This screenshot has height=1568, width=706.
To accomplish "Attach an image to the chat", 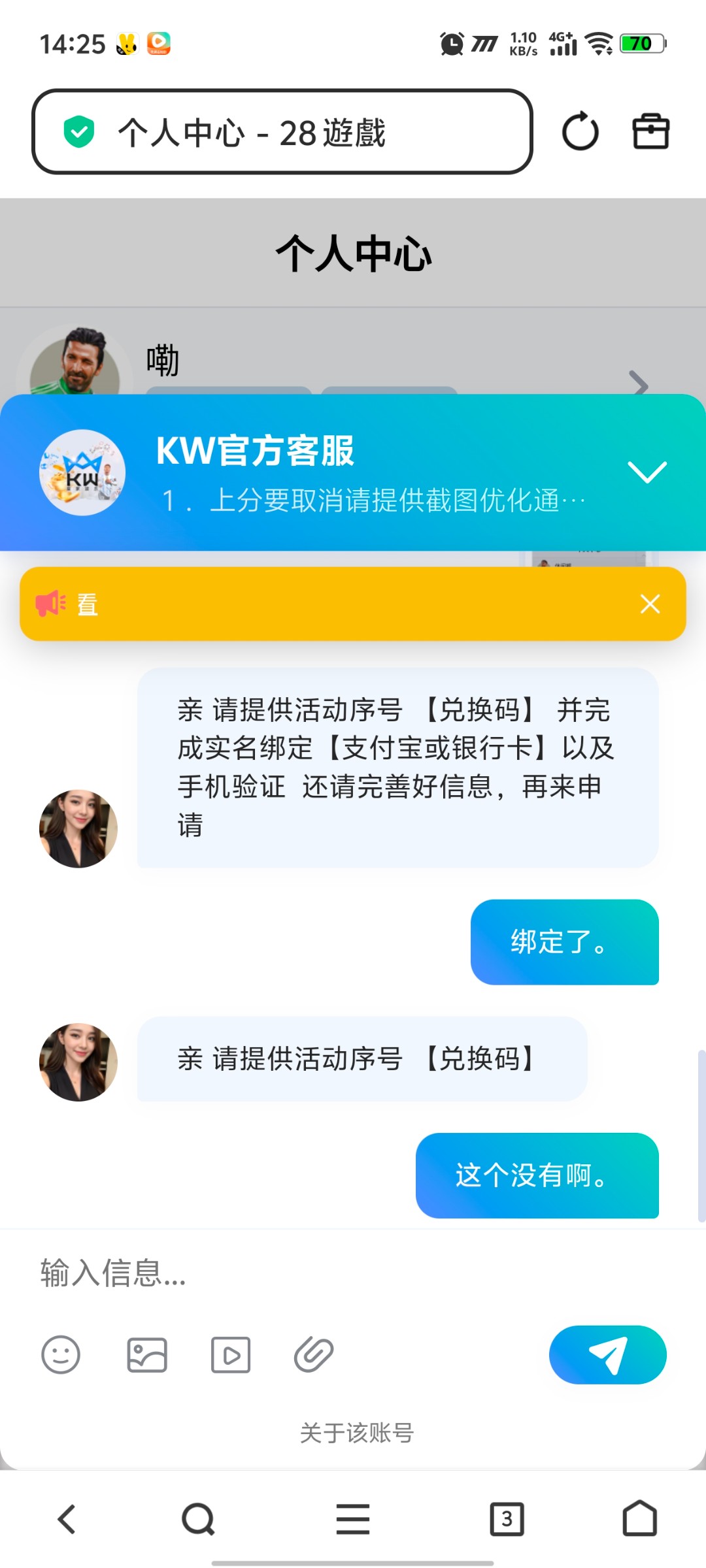I will [x=146, y=1354].
